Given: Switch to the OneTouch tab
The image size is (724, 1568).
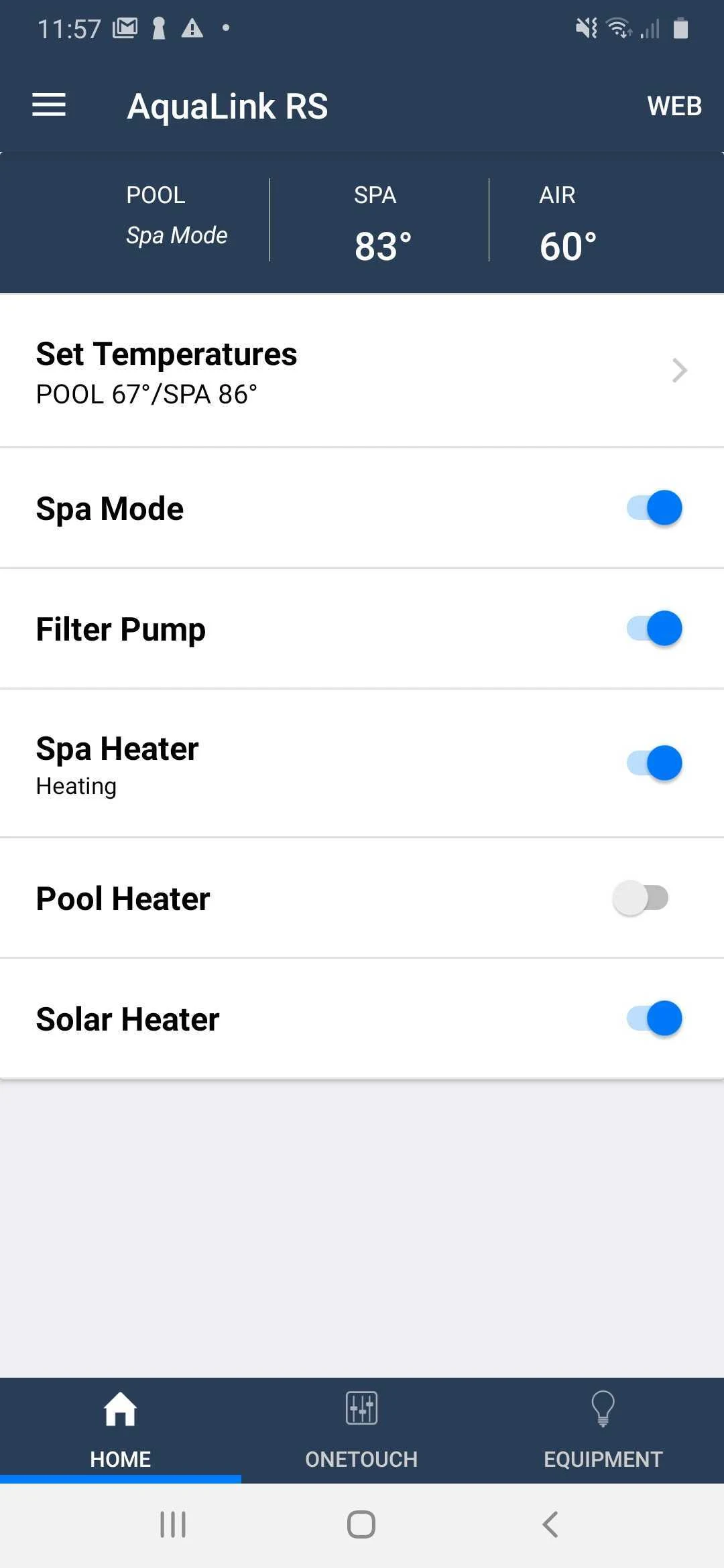Looking at the screenshot, I should 362,1430.
